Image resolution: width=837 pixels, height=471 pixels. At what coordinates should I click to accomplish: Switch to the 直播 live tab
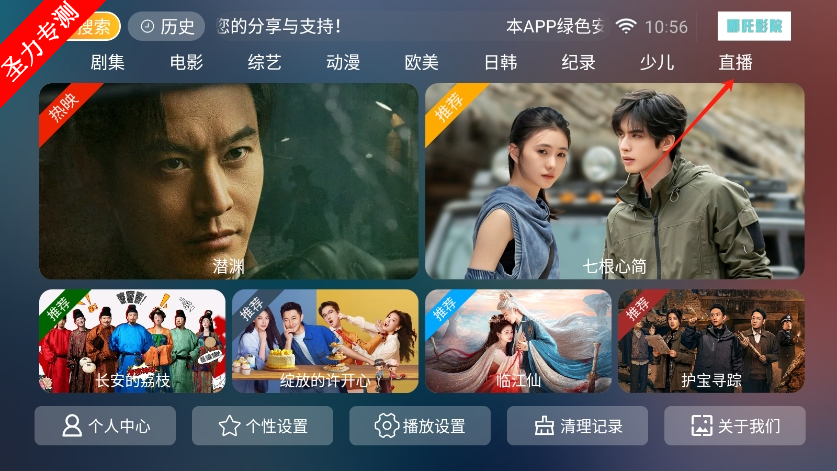point(735,63)
